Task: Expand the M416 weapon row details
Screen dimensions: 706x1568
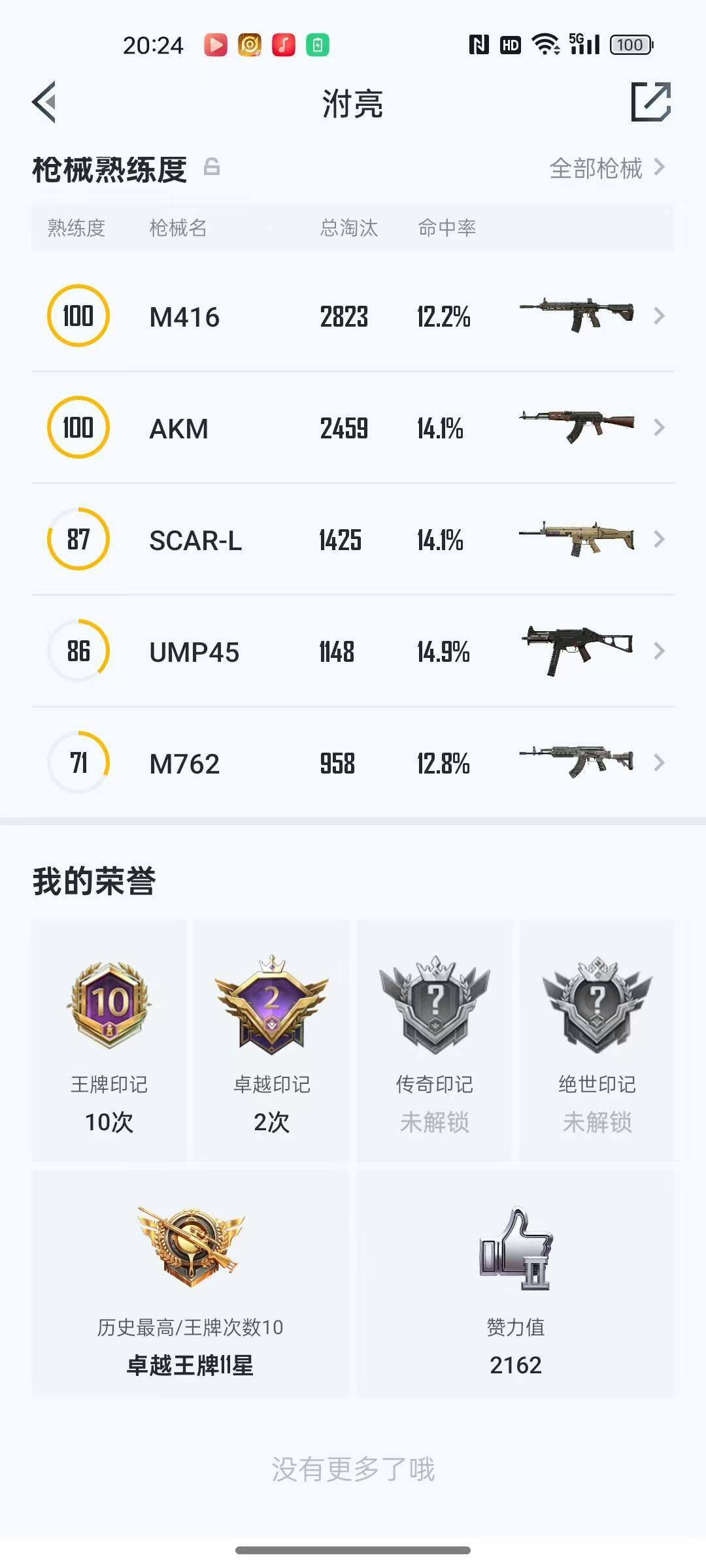Action: [660, 316]
